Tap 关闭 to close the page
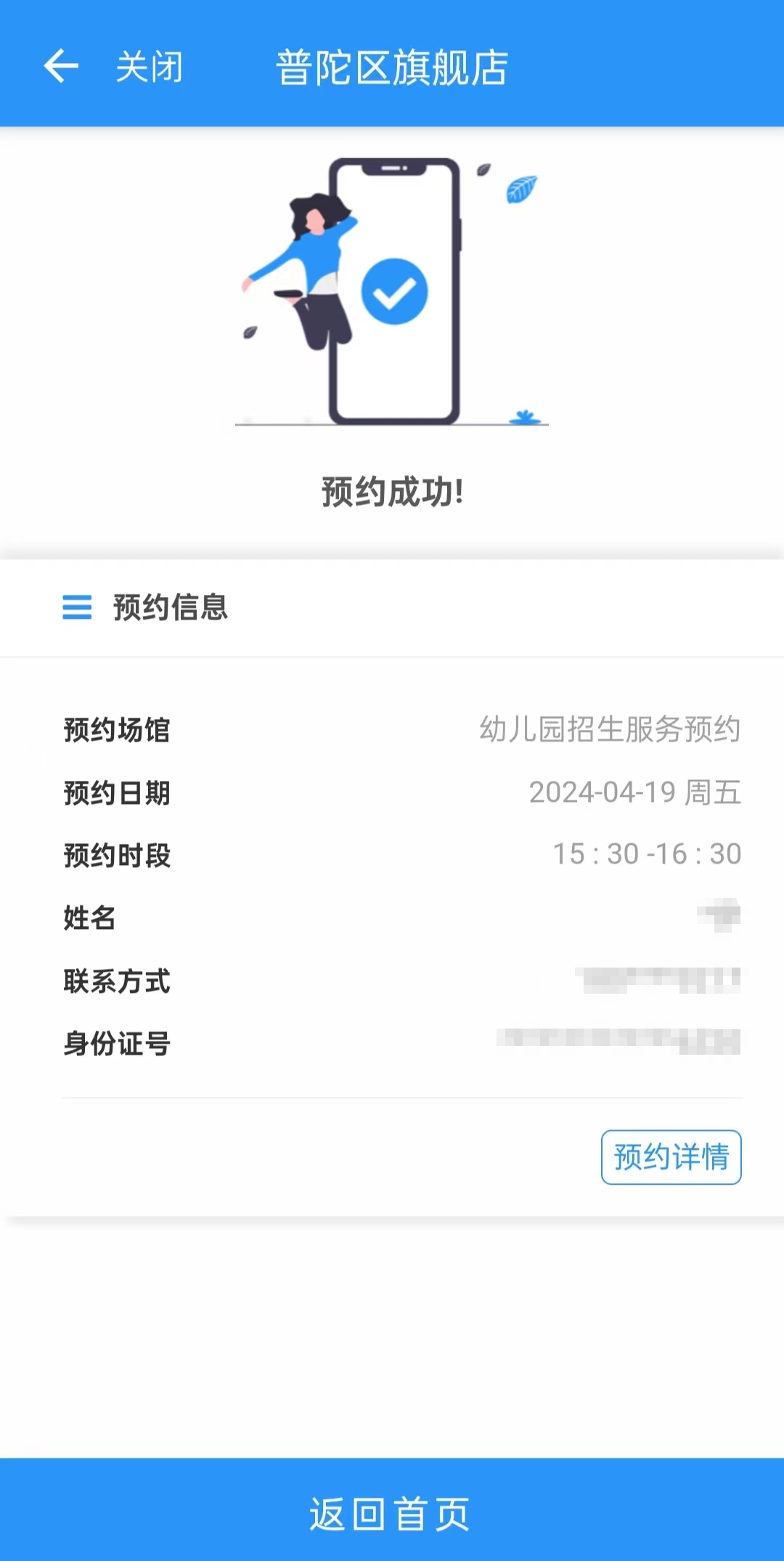Screen dimensions: 784x1561 point(150,67)
